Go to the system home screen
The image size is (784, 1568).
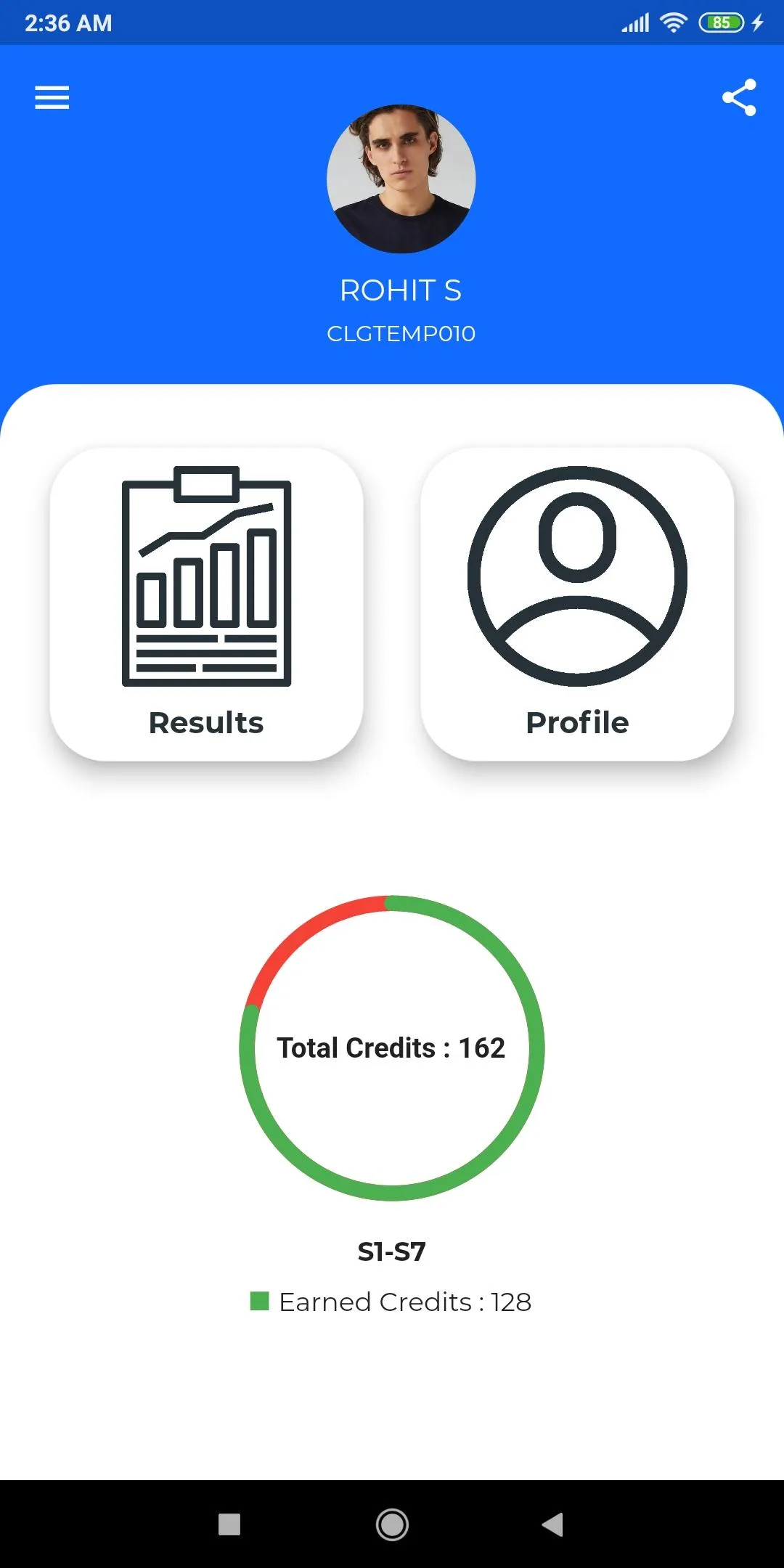coord(392,1524)
